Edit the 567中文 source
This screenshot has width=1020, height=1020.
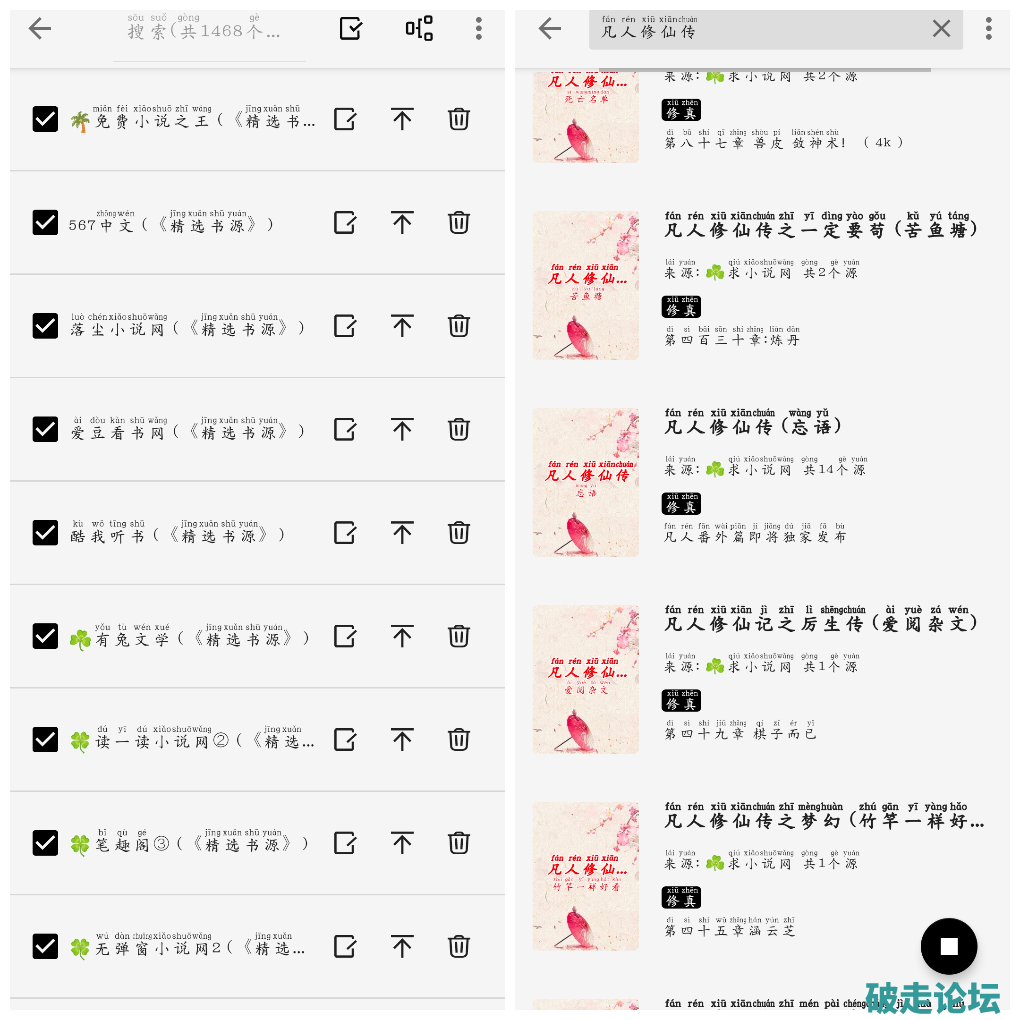pos(345,223)
